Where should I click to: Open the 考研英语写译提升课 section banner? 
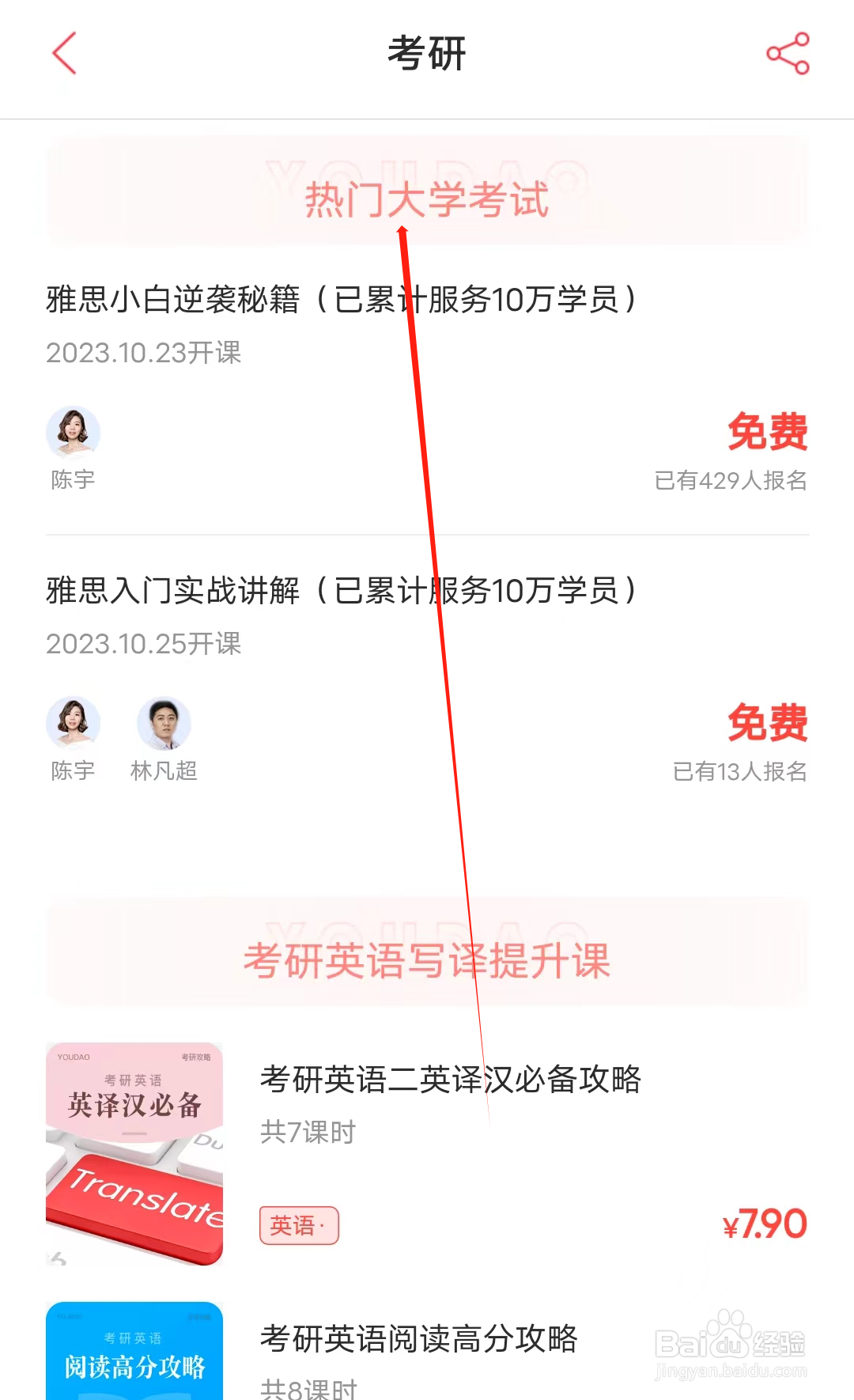tap(427, 961)
